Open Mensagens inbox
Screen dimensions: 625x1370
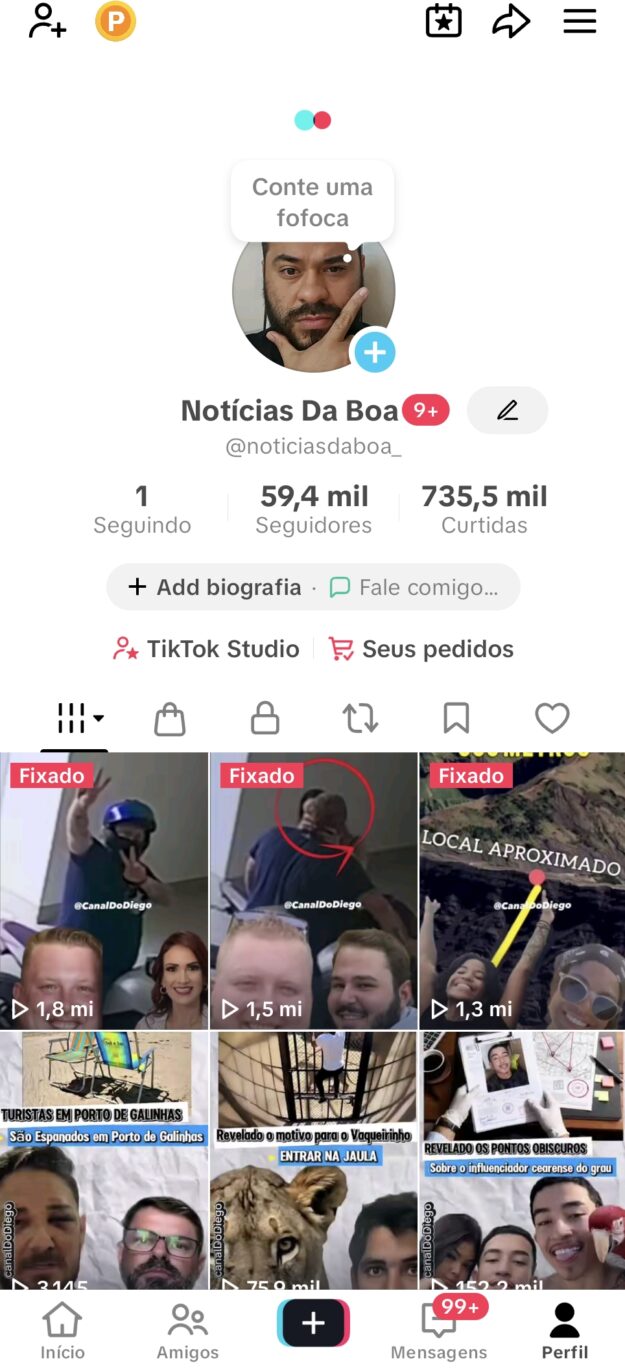439,1331
